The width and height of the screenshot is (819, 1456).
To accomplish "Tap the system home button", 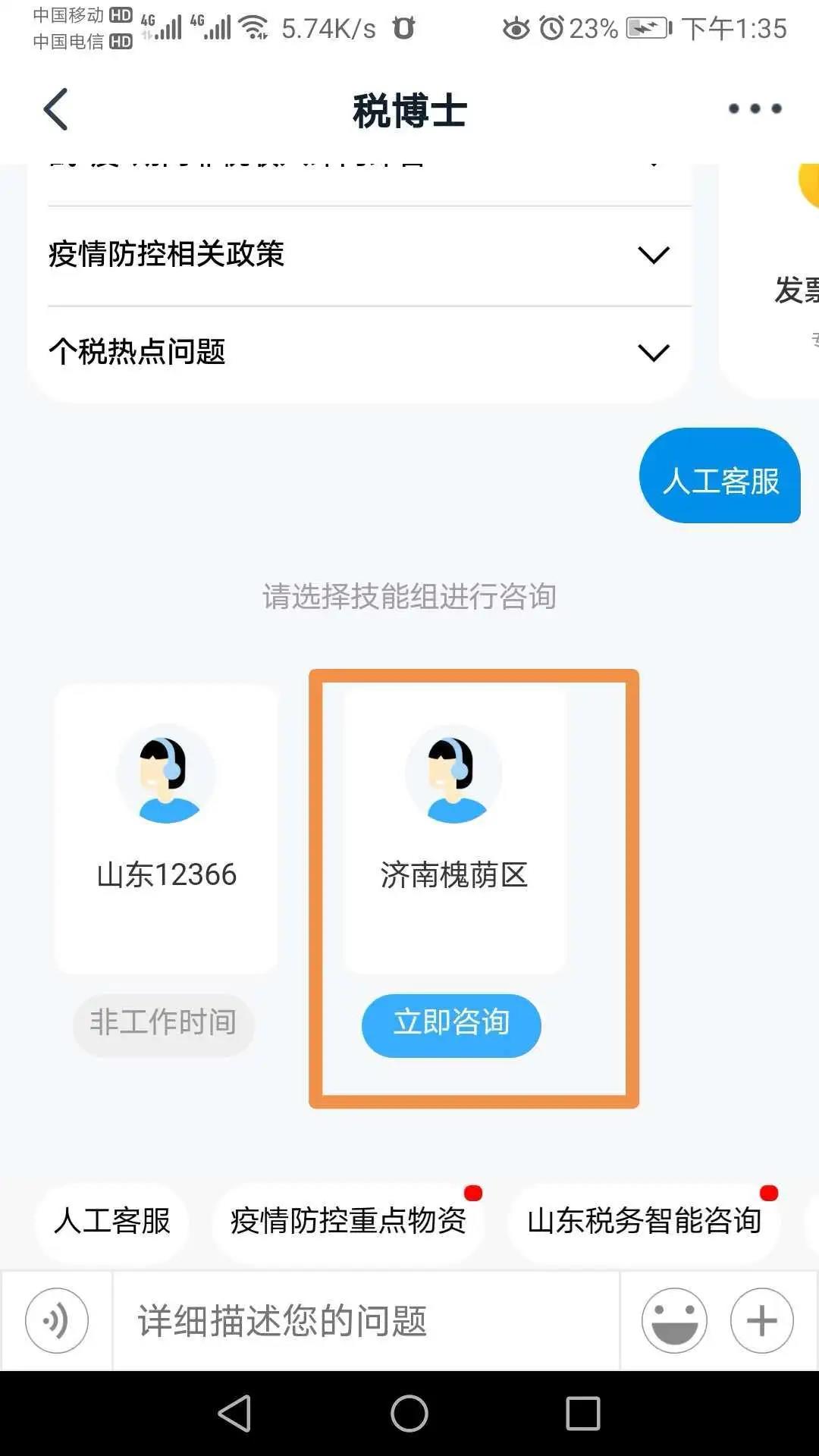I will pyautogui.click(x=409, y=1414).
